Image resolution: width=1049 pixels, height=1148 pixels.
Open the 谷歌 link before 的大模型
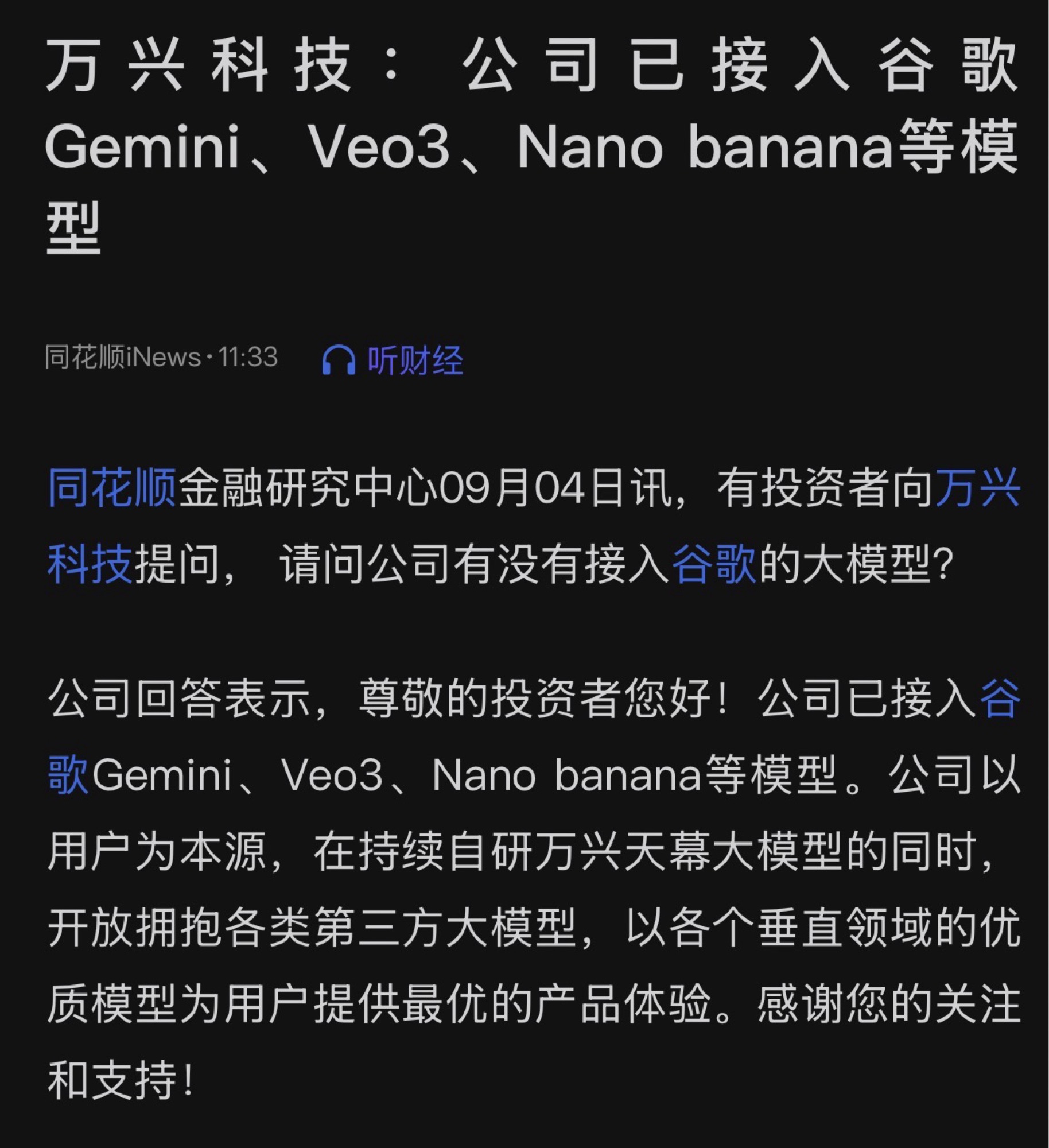(713, 564)
